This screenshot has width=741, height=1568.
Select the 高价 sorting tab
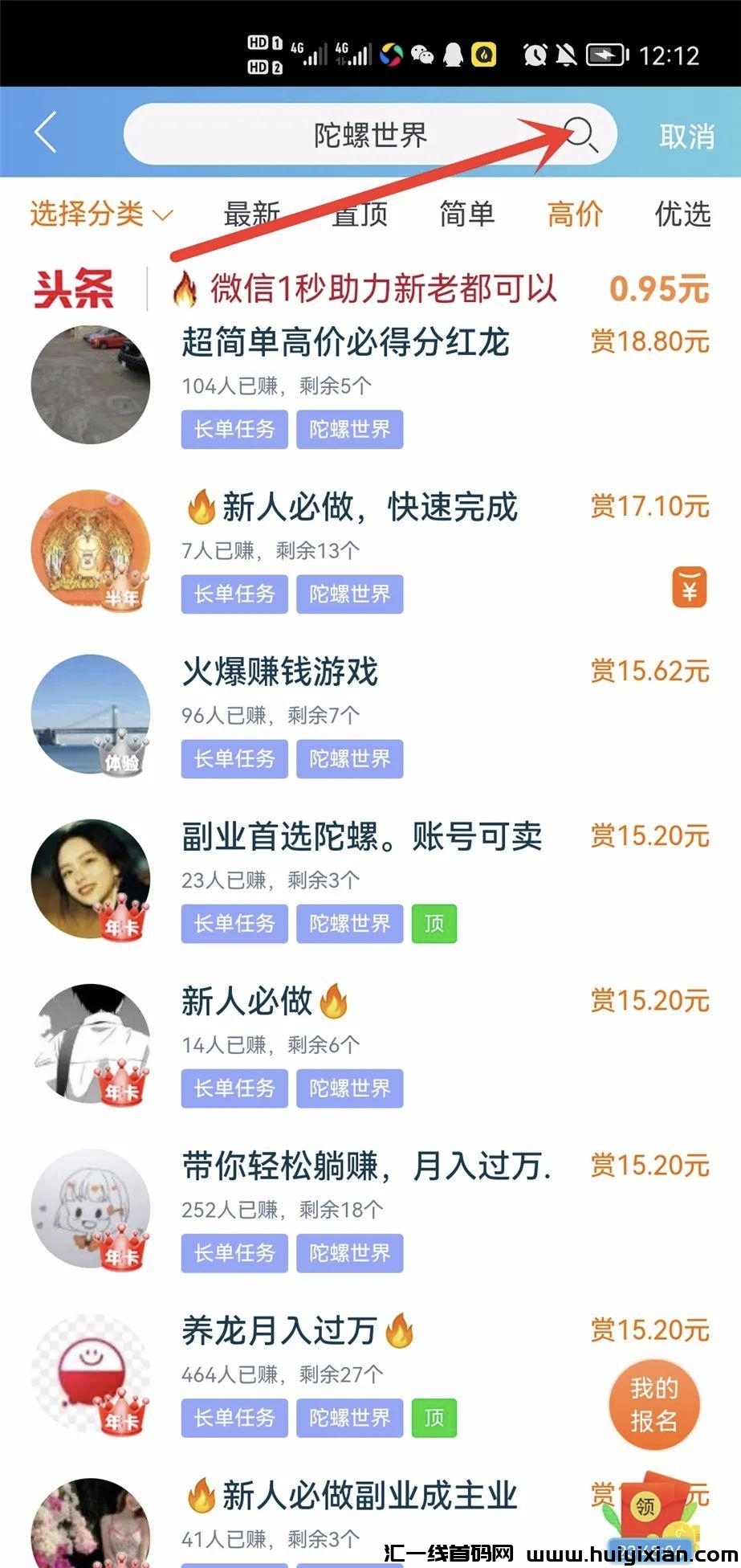pyautogui.click(x=575, y=214)
